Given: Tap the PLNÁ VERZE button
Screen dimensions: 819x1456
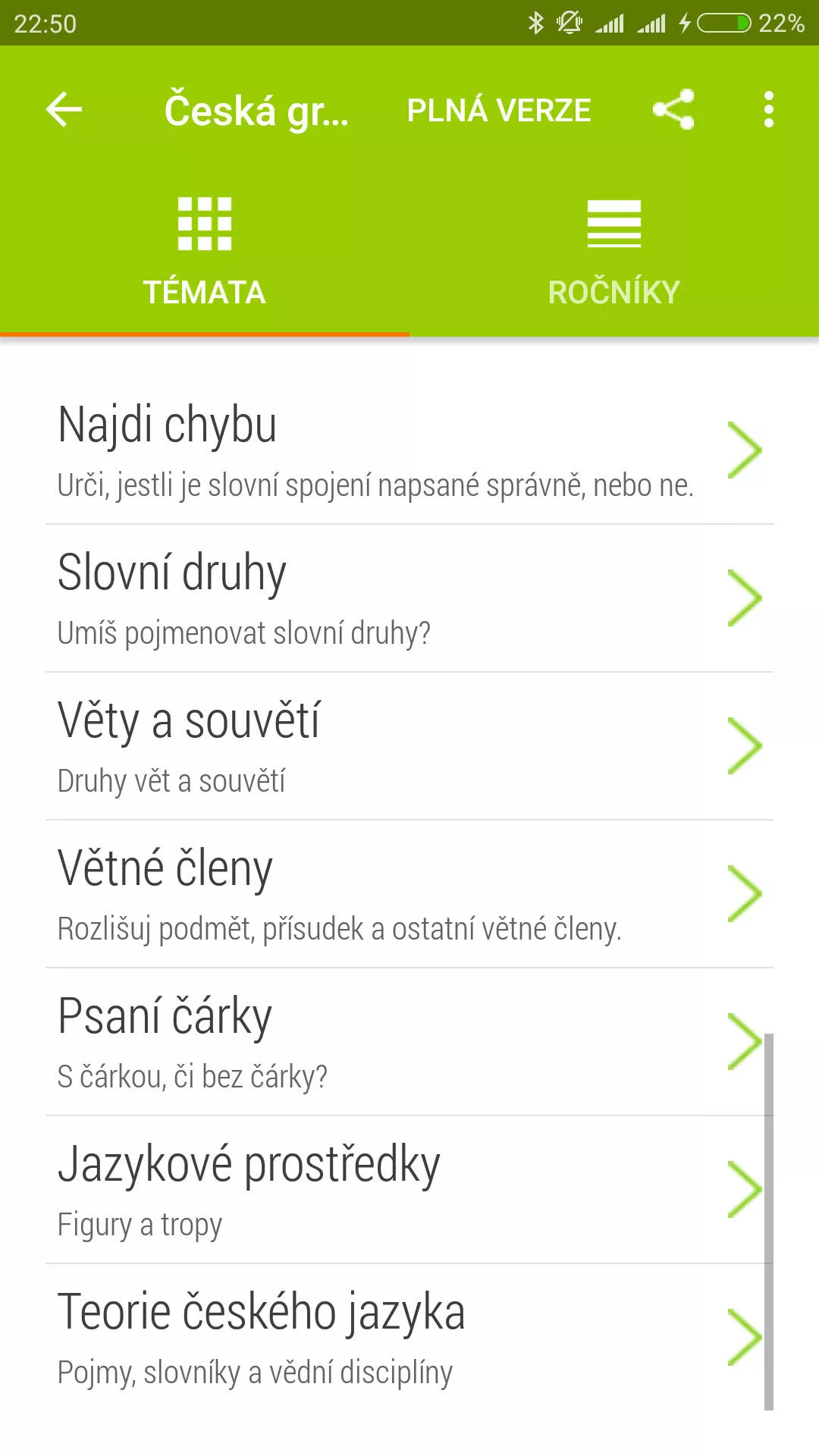Looking at the screenshot, I should tap(499, 110).
